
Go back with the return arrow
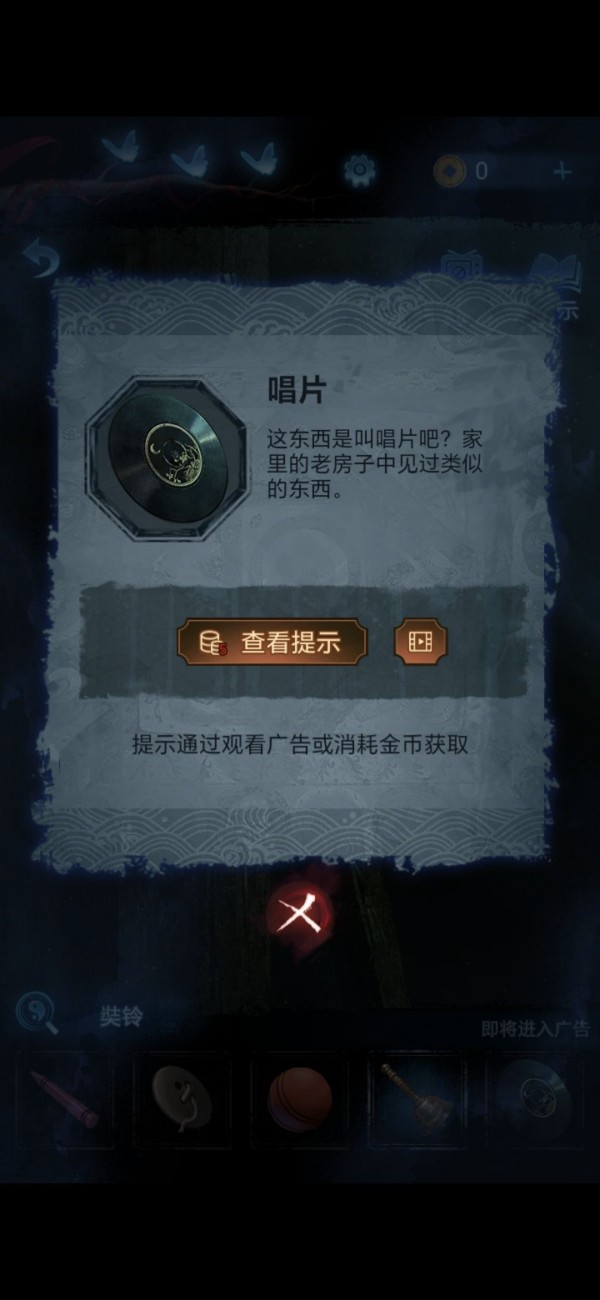click(42, 260)
